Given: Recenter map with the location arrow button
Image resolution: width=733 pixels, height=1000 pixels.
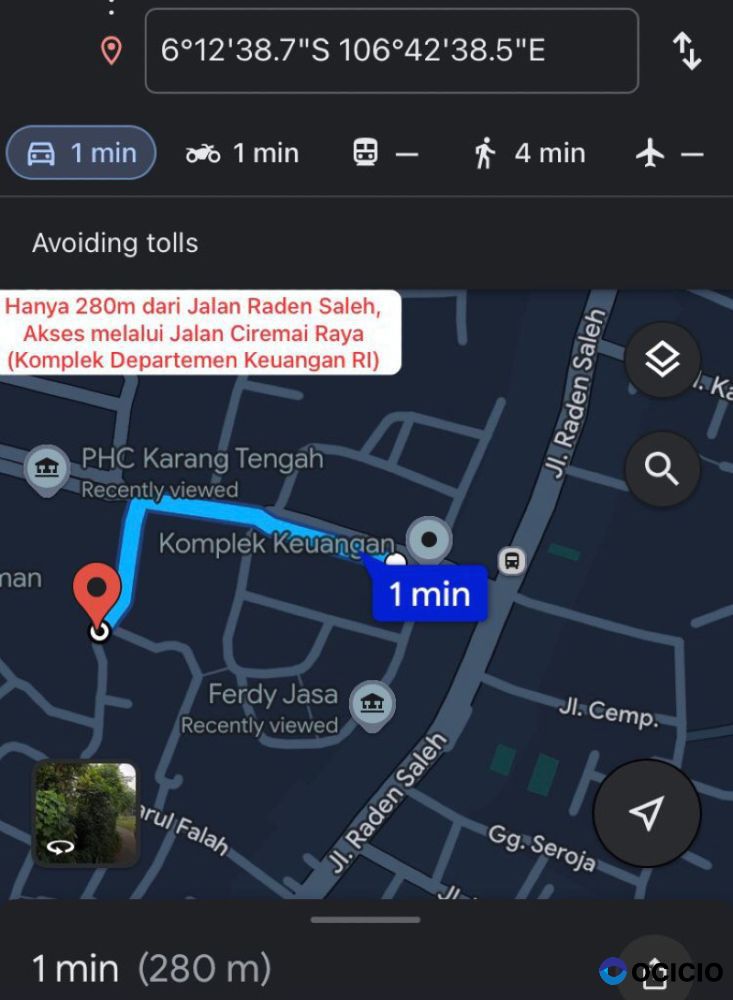Looking at the screenshot, I should point(646,814).
